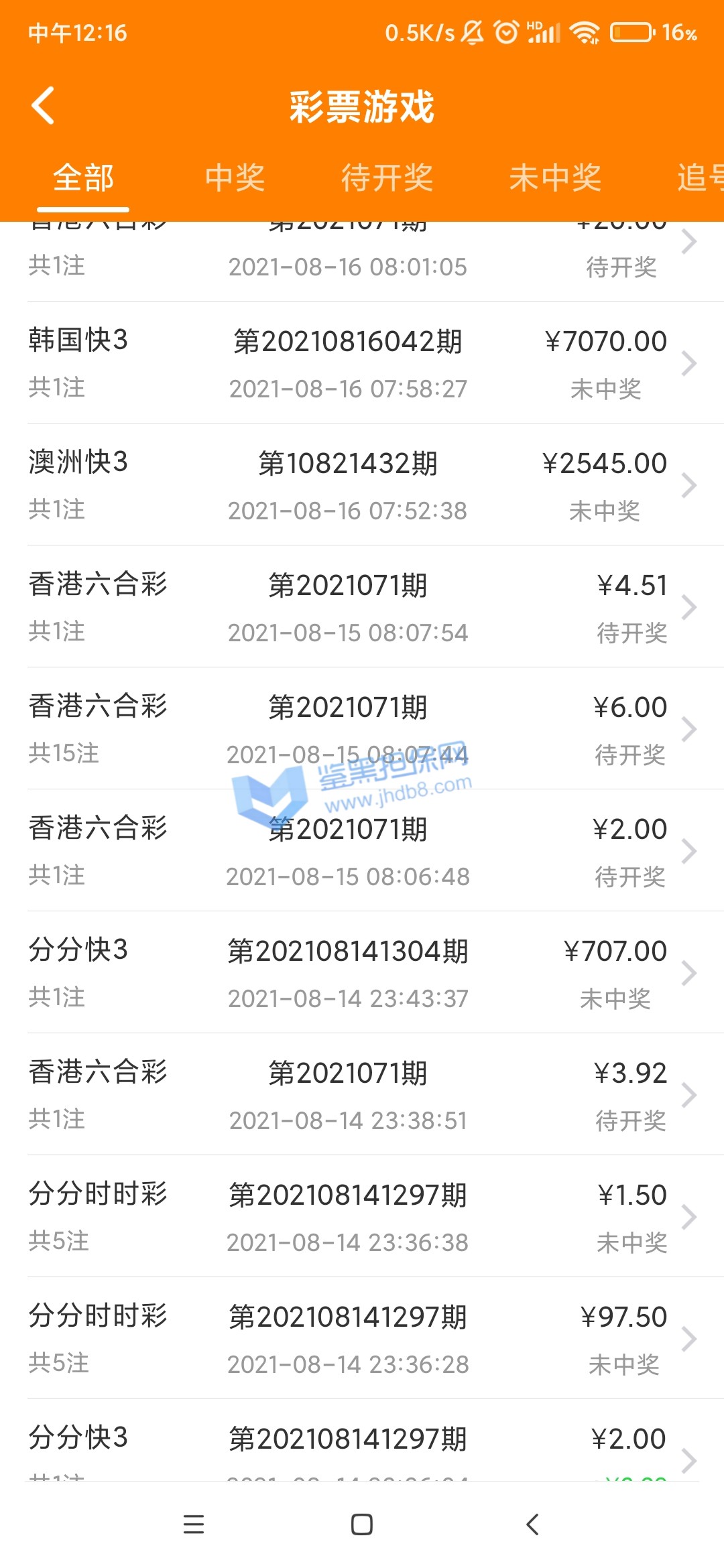The width and height of the screenshot is (724, 1568).
Task: Tap the system home button
Action: [362, 1524]
